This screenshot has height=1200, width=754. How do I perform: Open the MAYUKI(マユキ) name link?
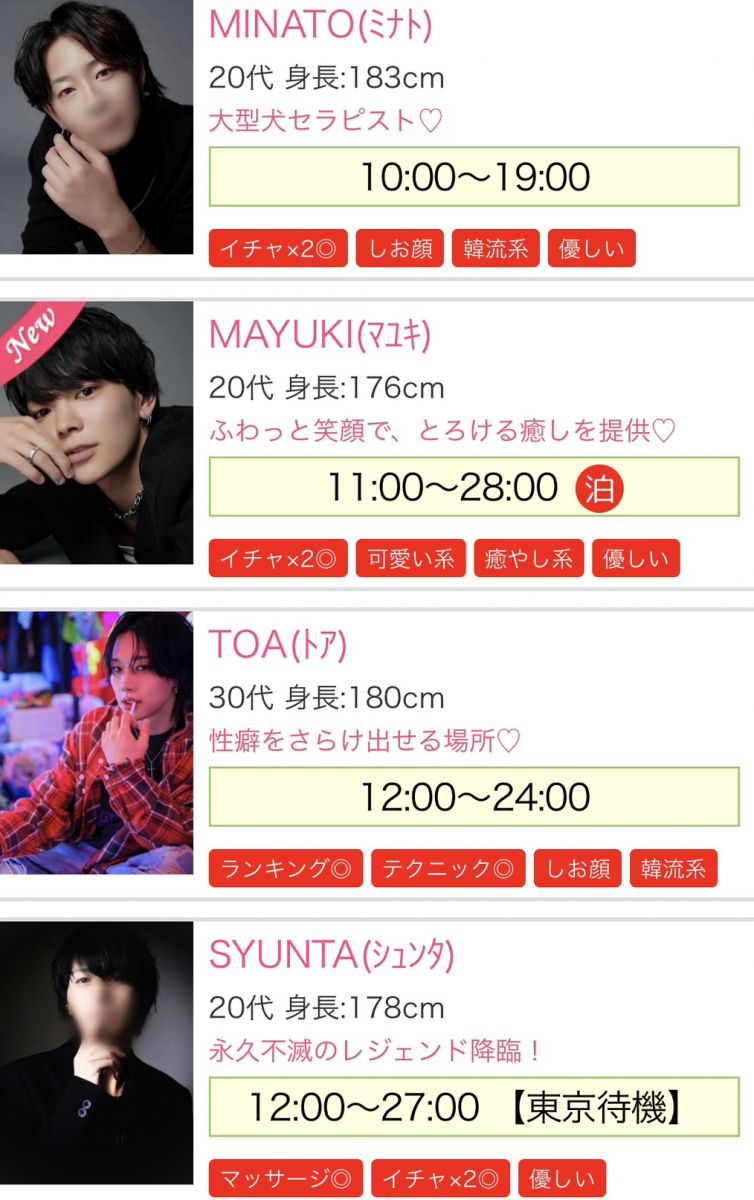click(x=320, y=335)
